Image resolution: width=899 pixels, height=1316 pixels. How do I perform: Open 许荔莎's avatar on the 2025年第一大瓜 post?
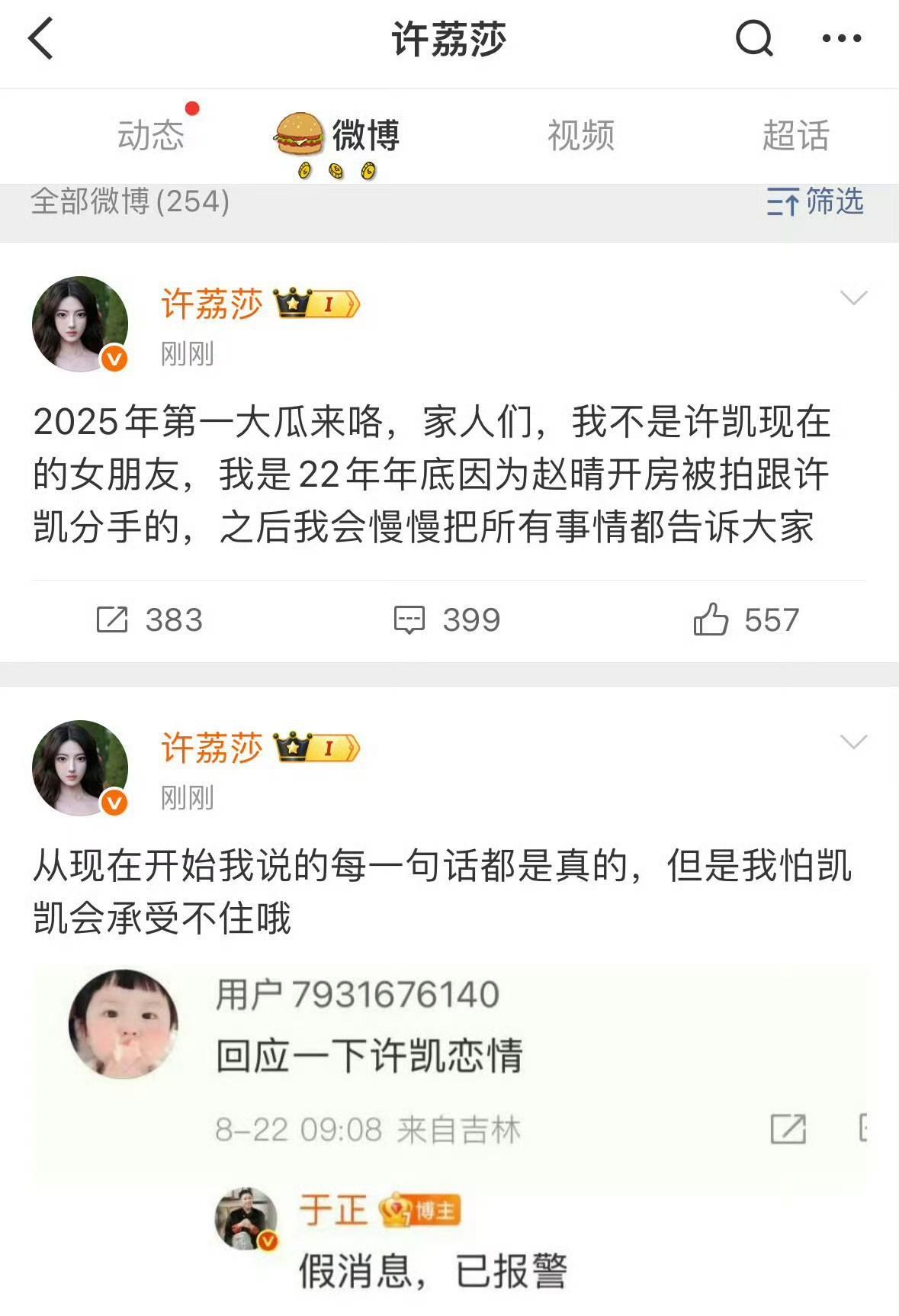coord(80,324)
